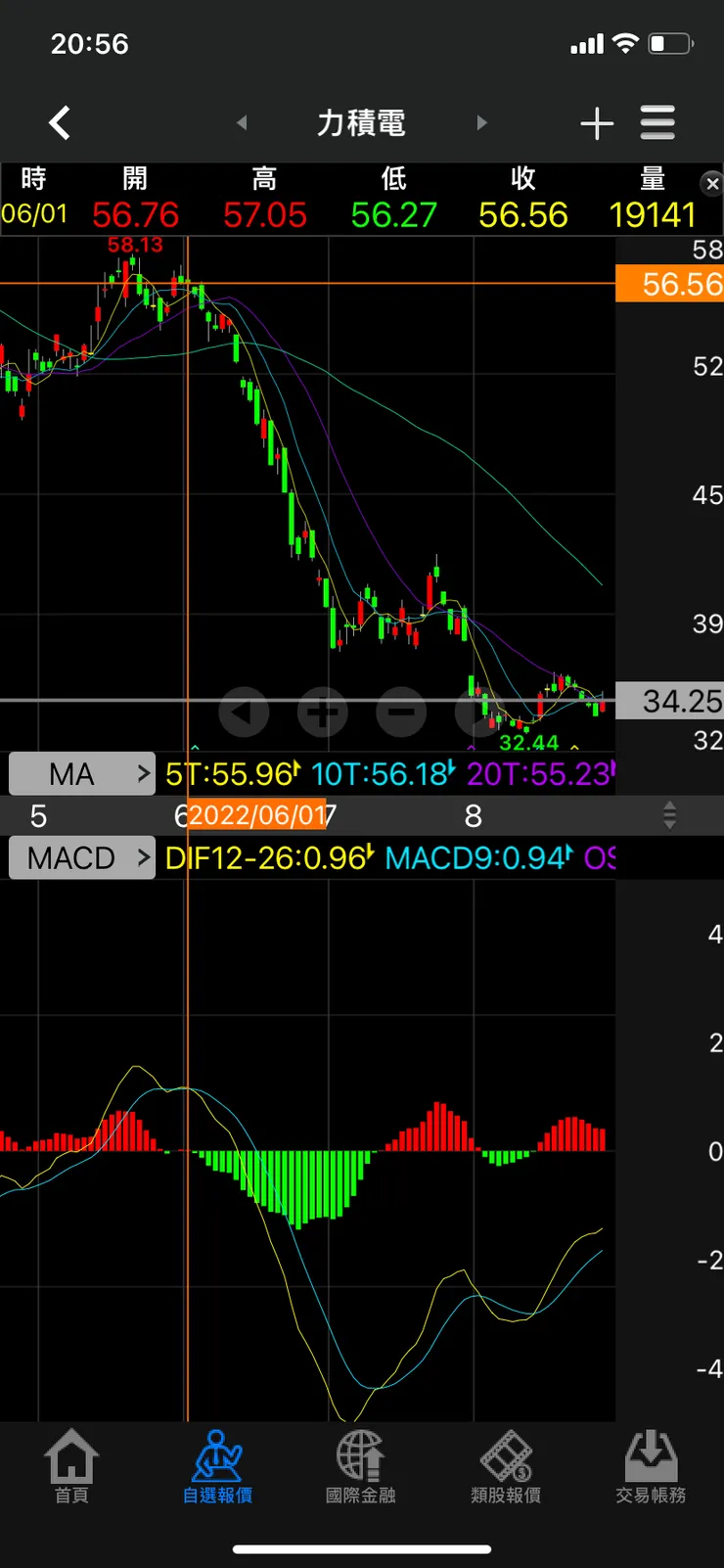Open the hamburger menu

coord(657,123)
